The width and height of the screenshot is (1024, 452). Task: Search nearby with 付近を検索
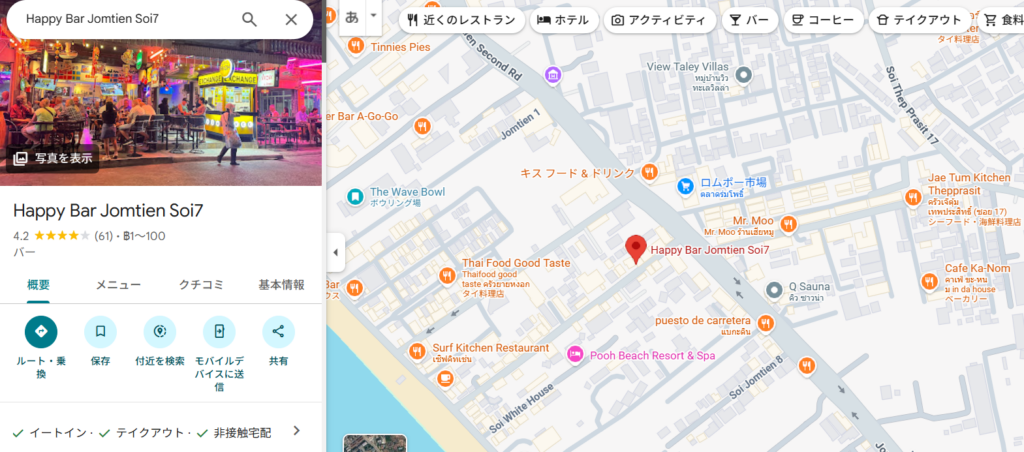[159, 332]
